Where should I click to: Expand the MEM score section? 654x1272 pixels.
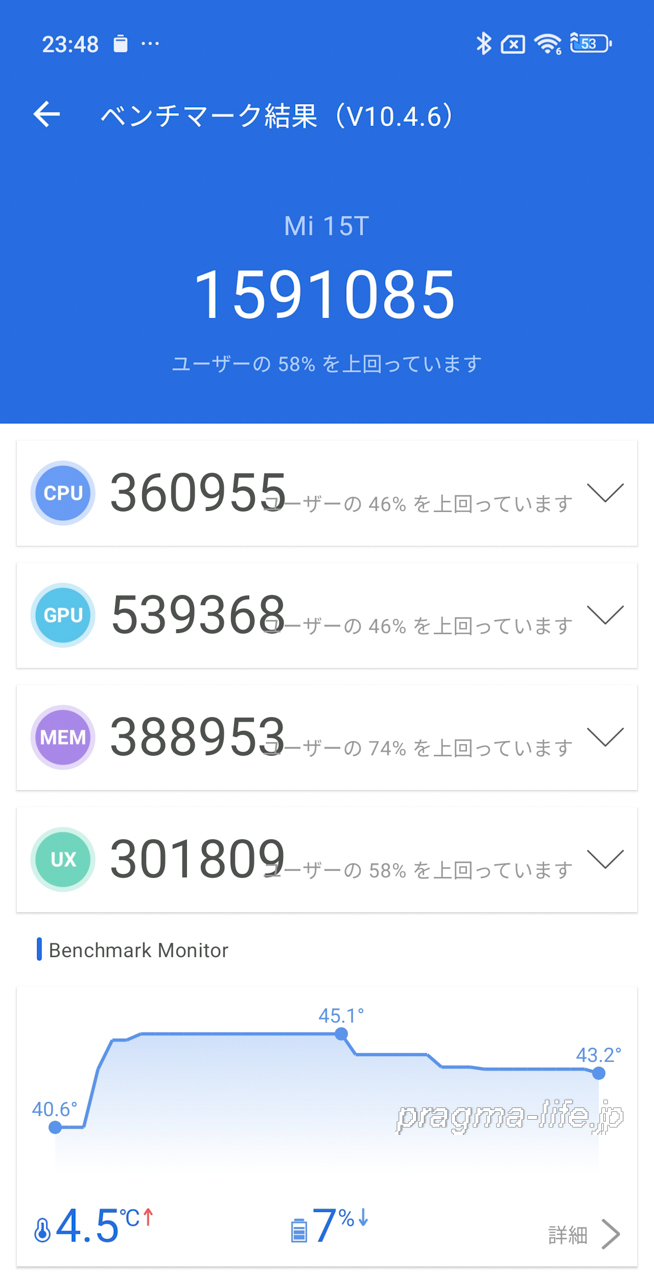(x=605, y=737)
